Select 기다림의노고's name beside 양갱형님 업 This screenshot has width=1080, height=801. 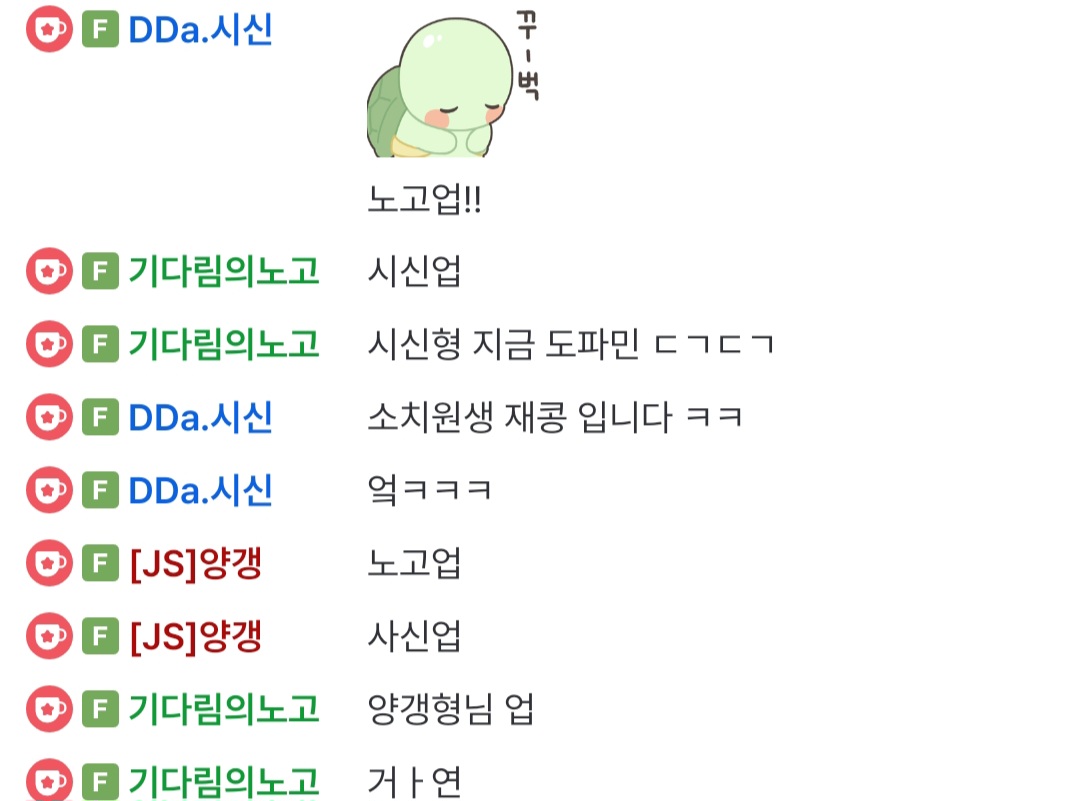click(224, 709)
